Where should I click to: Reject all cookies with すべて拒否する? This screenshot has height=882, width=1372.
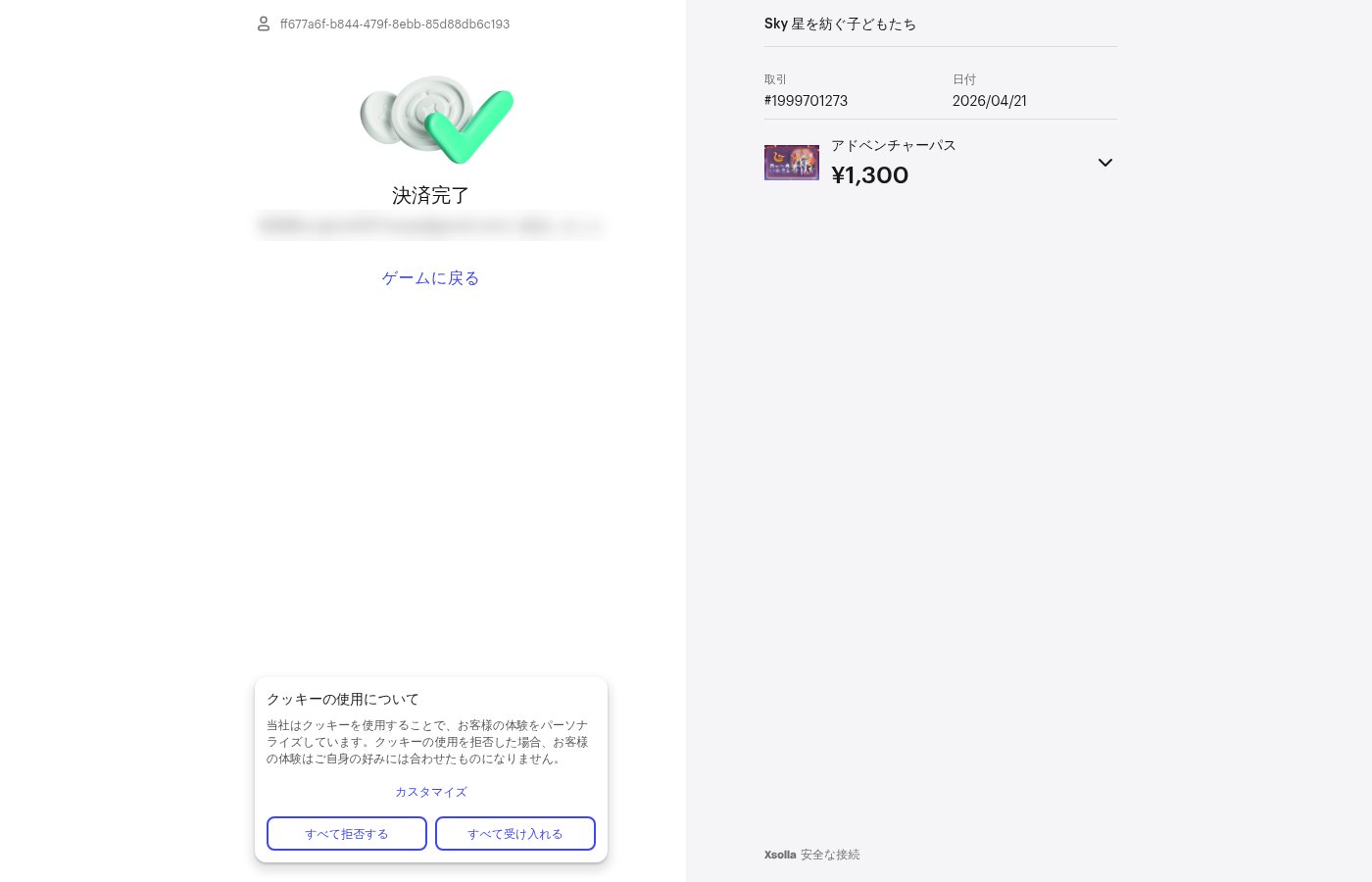(x=347, y=834)
